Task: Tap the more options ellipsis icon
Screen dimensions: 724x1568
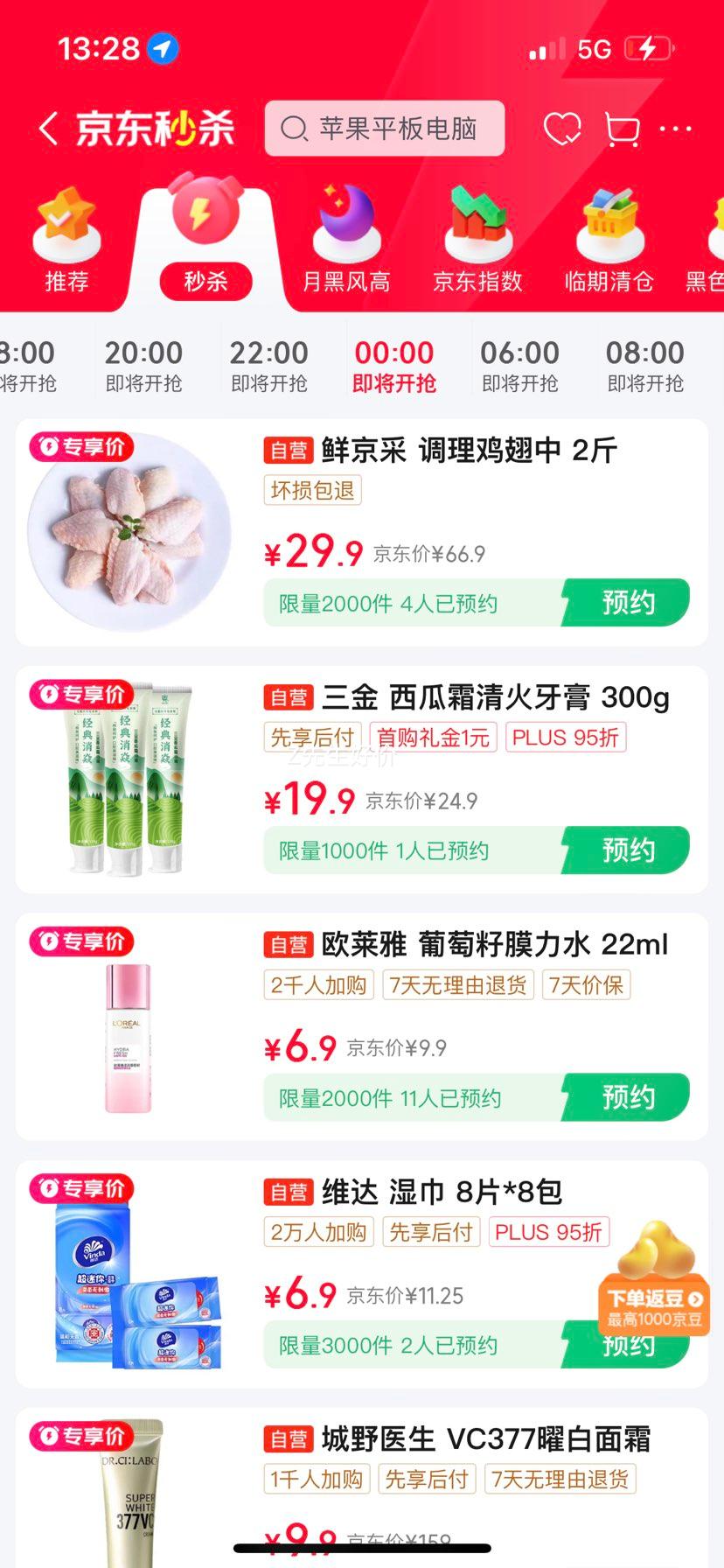Action: pos(676,128)
